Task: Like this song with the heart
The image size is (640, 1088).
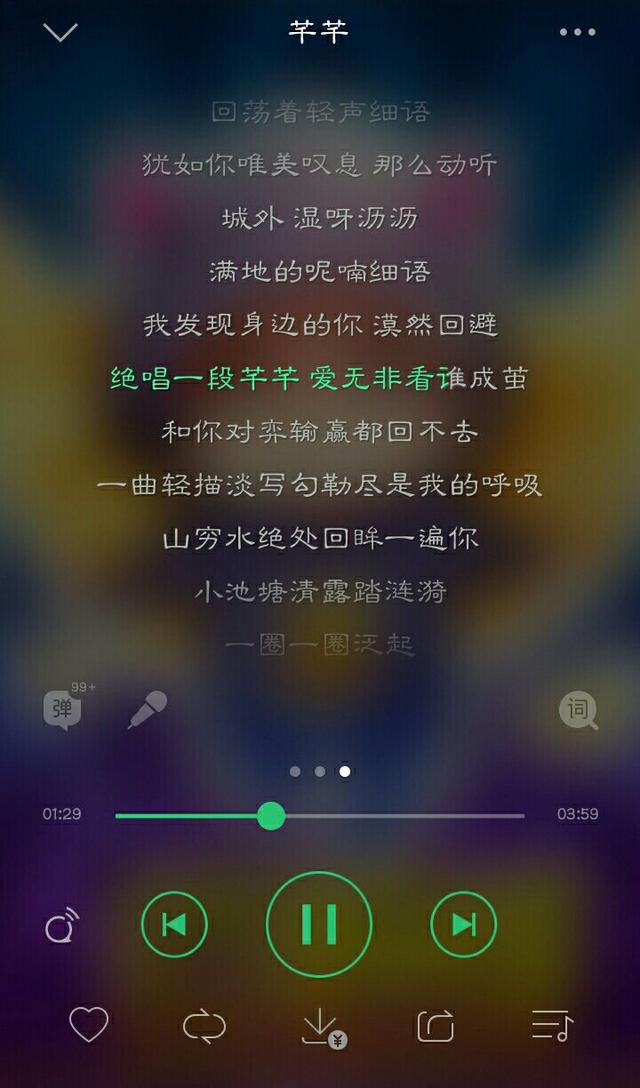Action: pos(88,1025)
